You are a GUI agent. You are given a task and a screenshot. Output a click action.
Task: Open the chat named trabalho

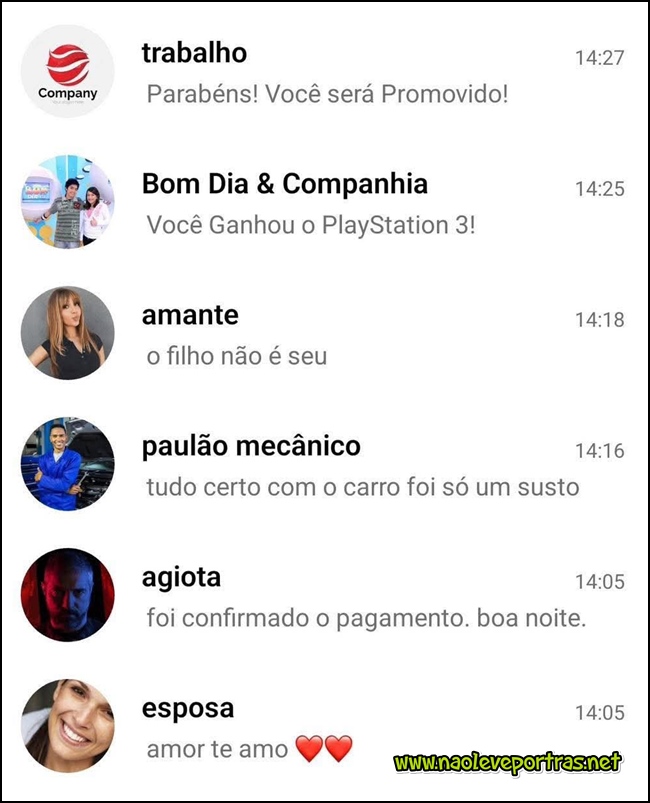point(325,72)
